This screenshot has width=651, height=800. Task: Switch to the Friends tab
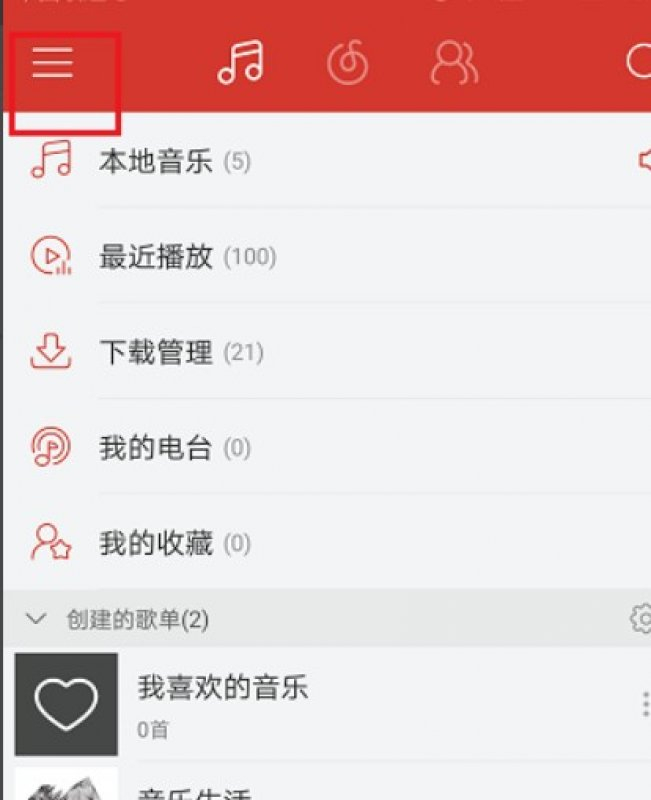coord(453,63)
